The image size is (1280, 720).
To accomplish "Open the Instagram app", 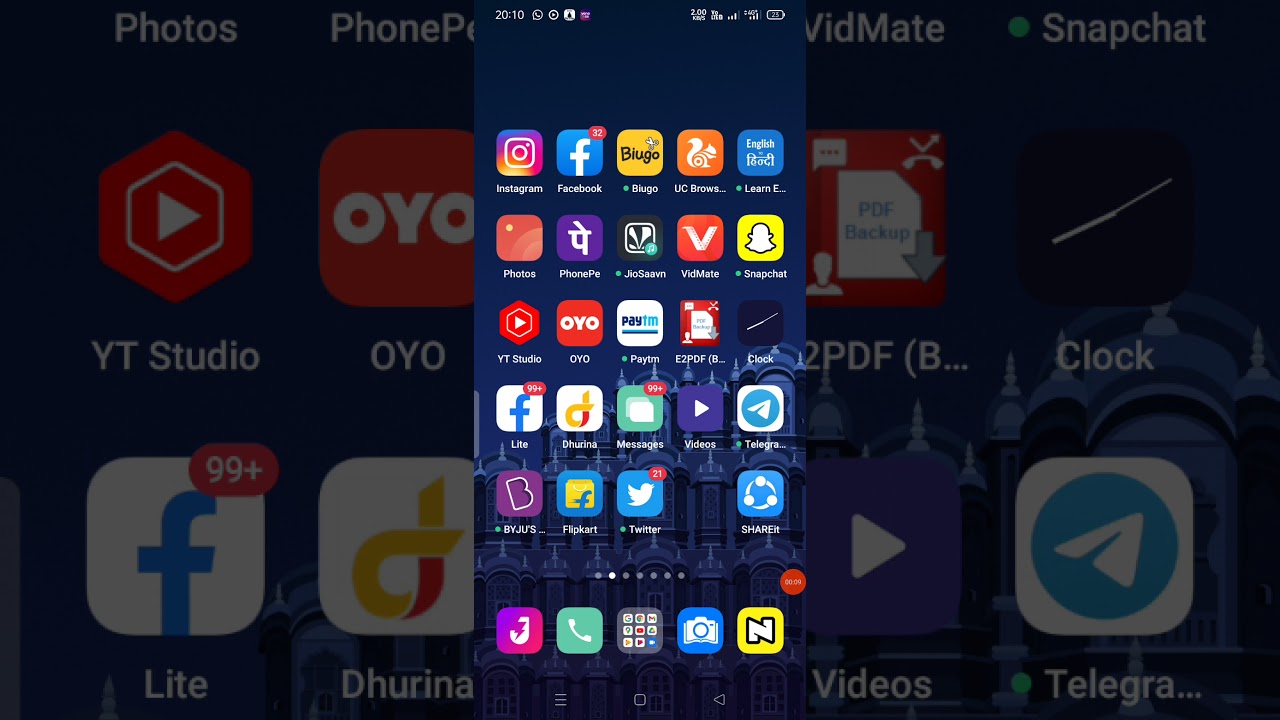I will (x=519, y=153).
